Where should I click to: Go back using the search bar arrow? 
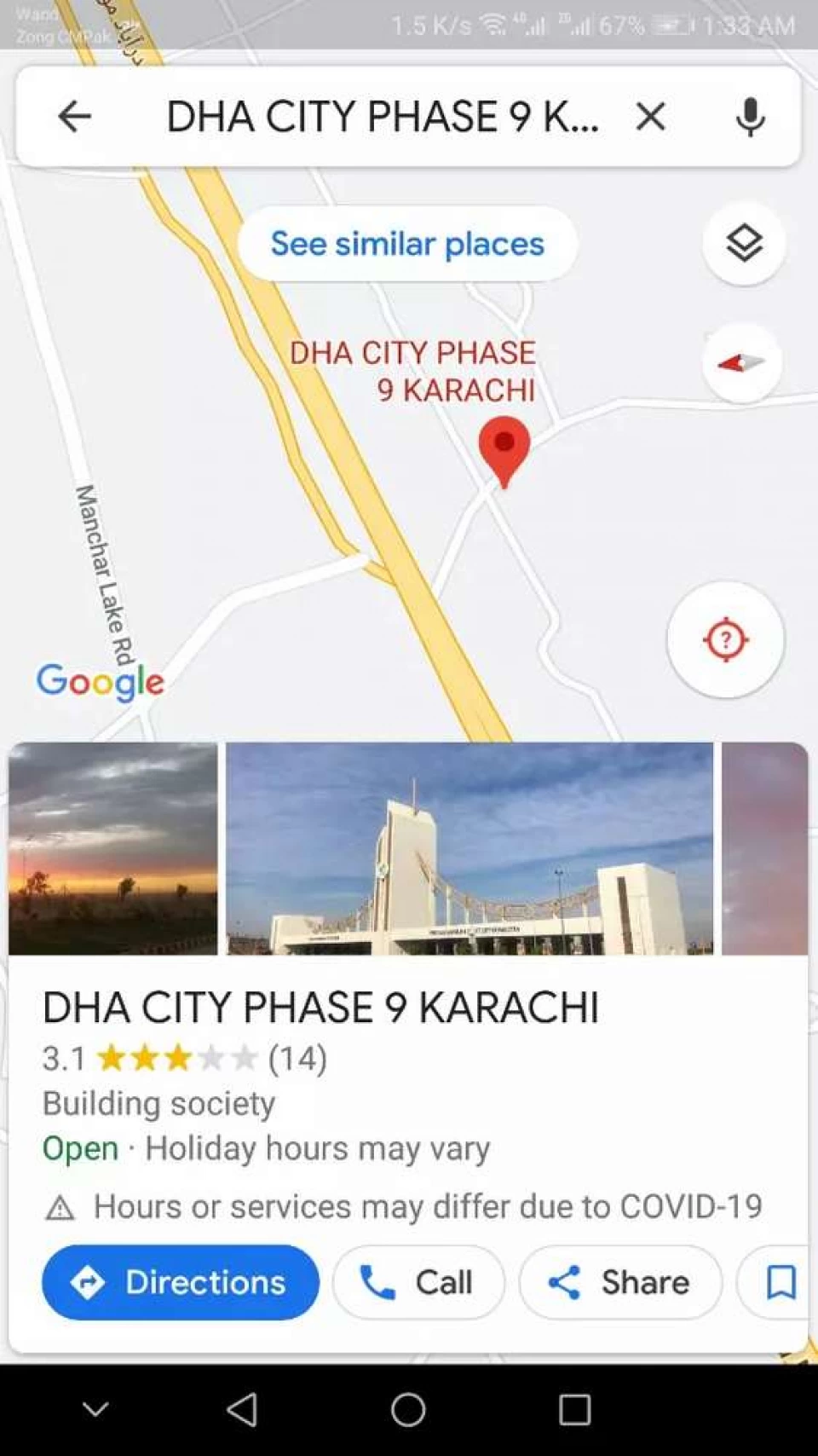74,116
